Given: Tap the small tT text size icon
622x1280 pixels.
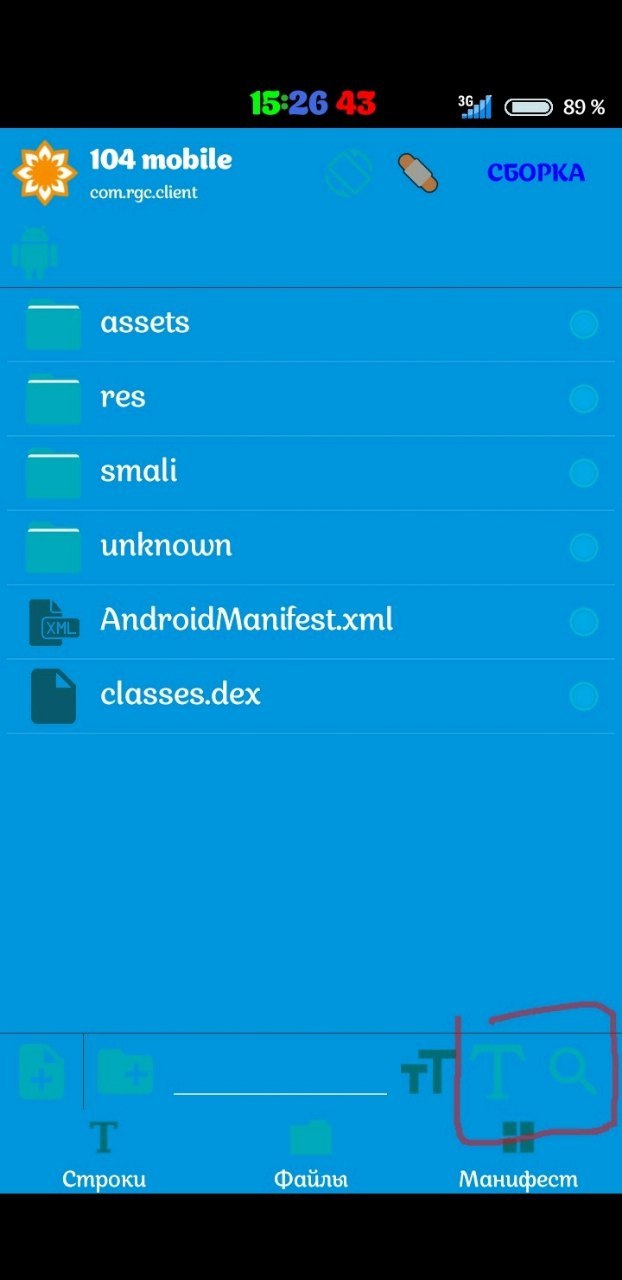Looking at the screenshot, I should point(428,1074).
